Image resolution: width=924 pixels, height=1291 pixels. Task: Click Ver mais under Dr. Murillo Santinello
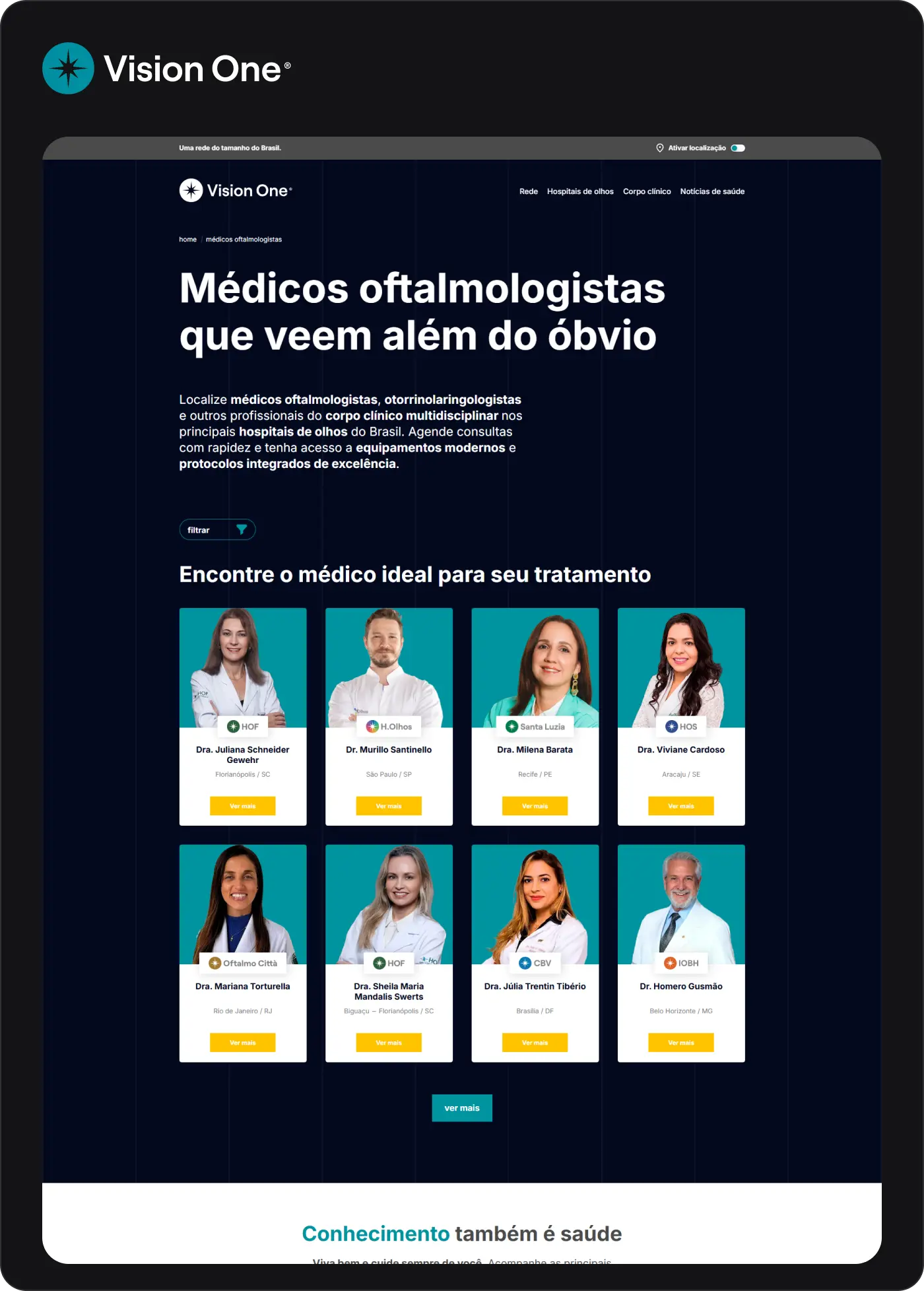[x=389, y=805]
